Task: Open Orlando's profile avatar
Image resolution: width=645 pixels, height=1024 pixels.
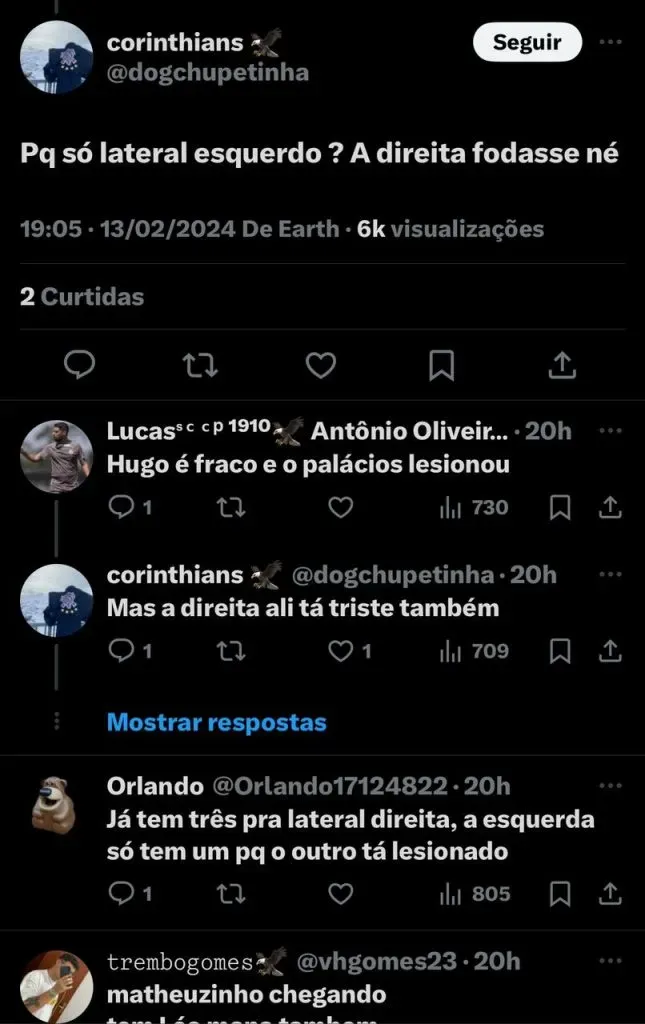Action: tap(57, 803)
